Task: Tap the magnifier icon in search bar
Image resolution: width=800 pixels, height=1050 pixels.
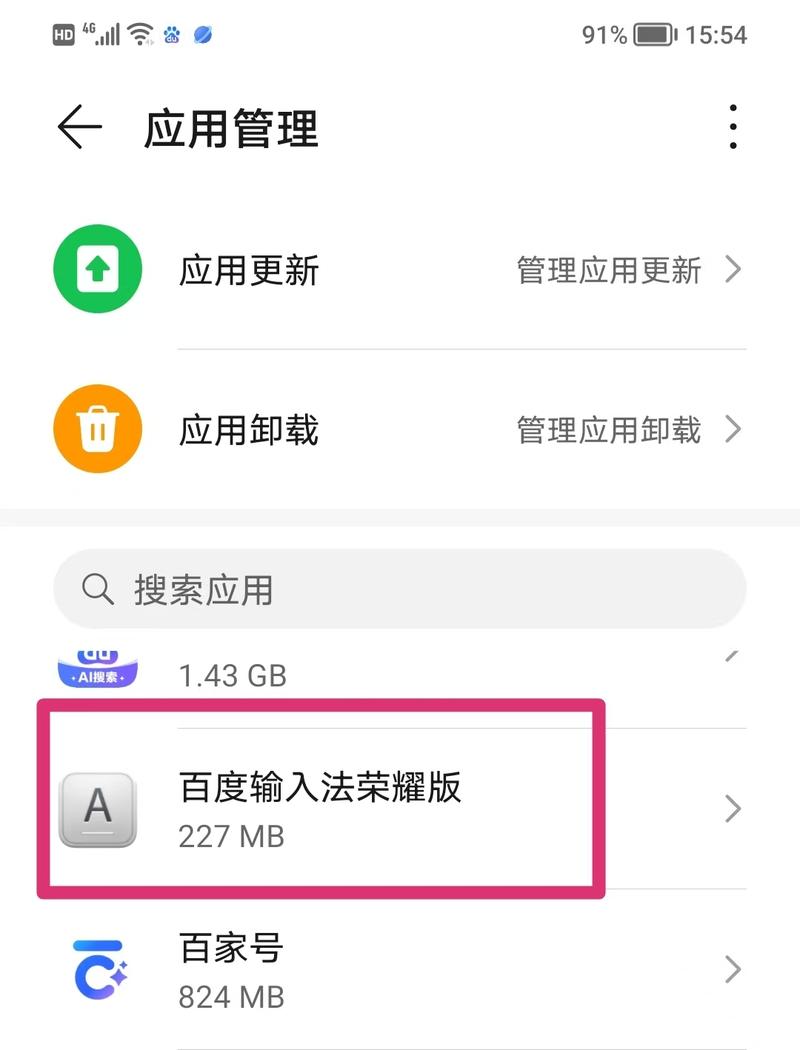Action: tap(97, 590)
